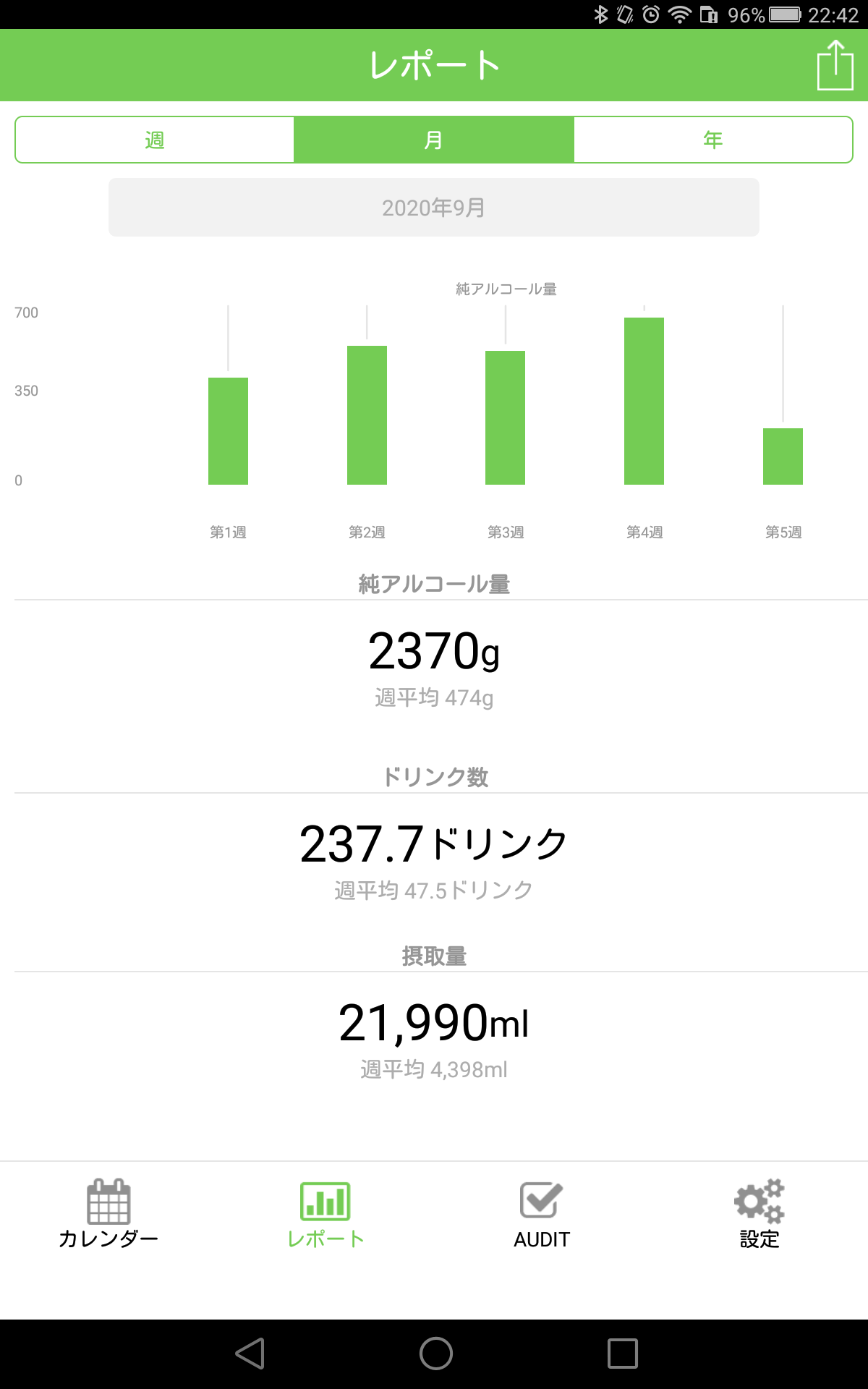868x1389 pixels.
Task: Open 設定 settings tab
Action: (x=759, y=1214)
